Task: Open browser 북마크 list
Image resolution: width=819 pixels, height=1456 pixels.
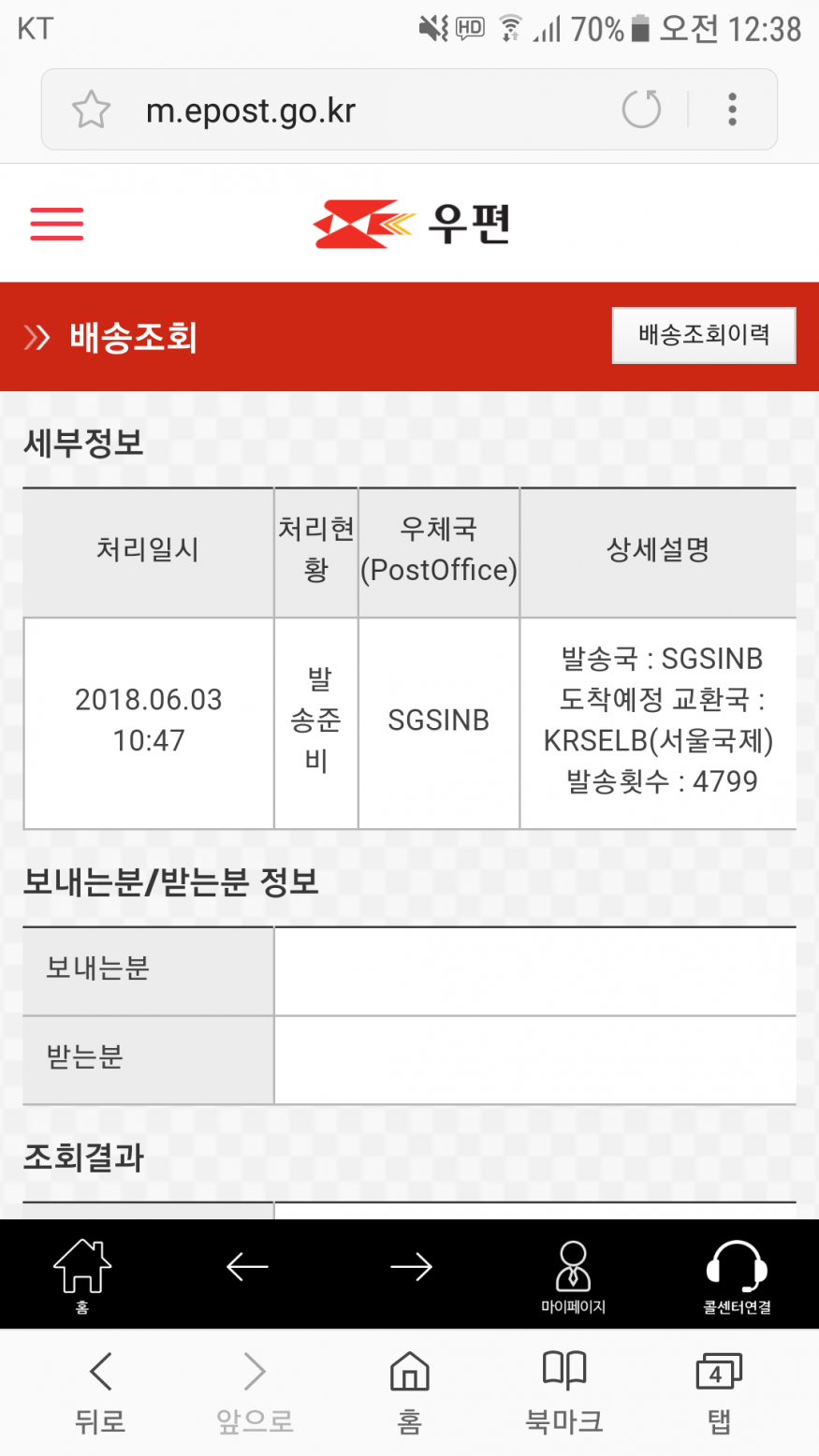Action: click(x=563, y=1392)
